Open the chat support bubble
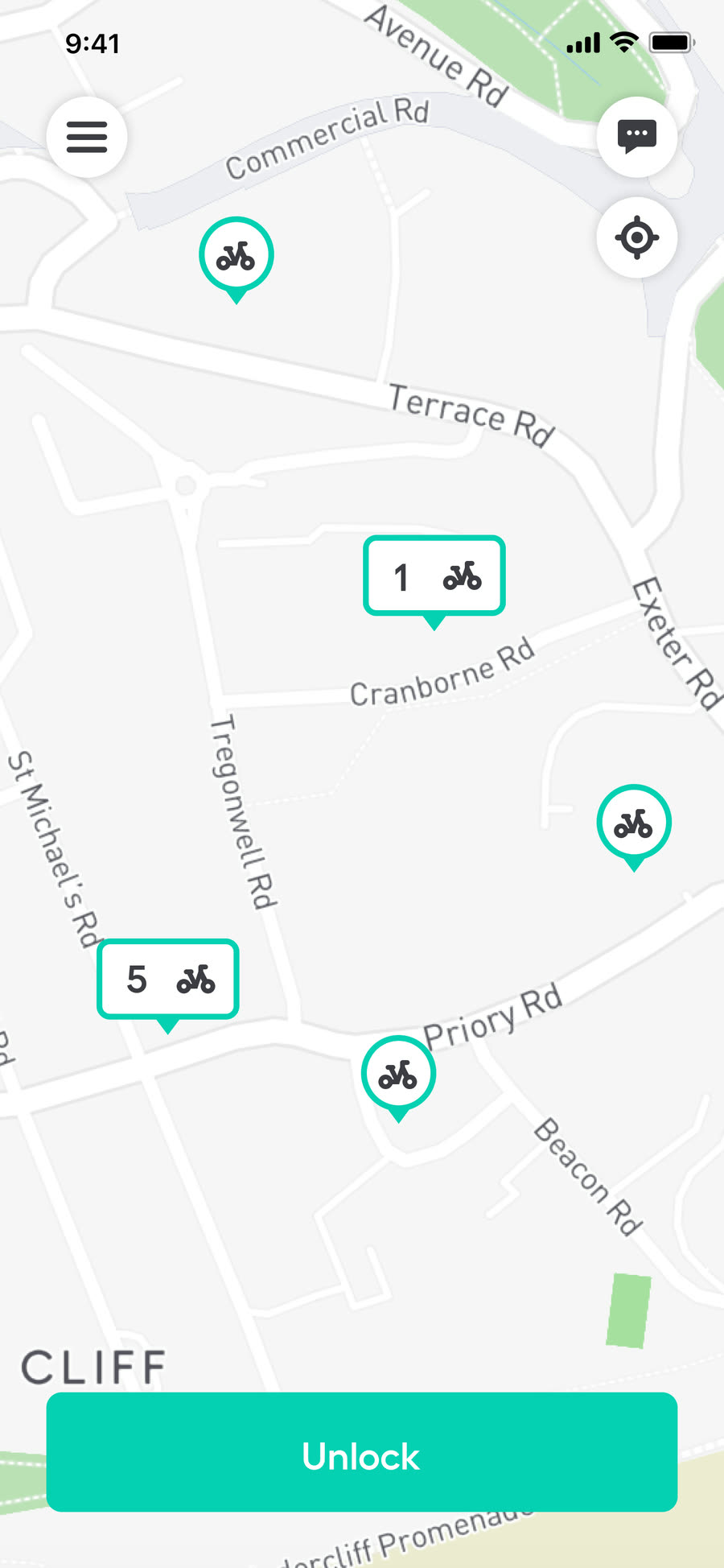 tap(636, 137)
